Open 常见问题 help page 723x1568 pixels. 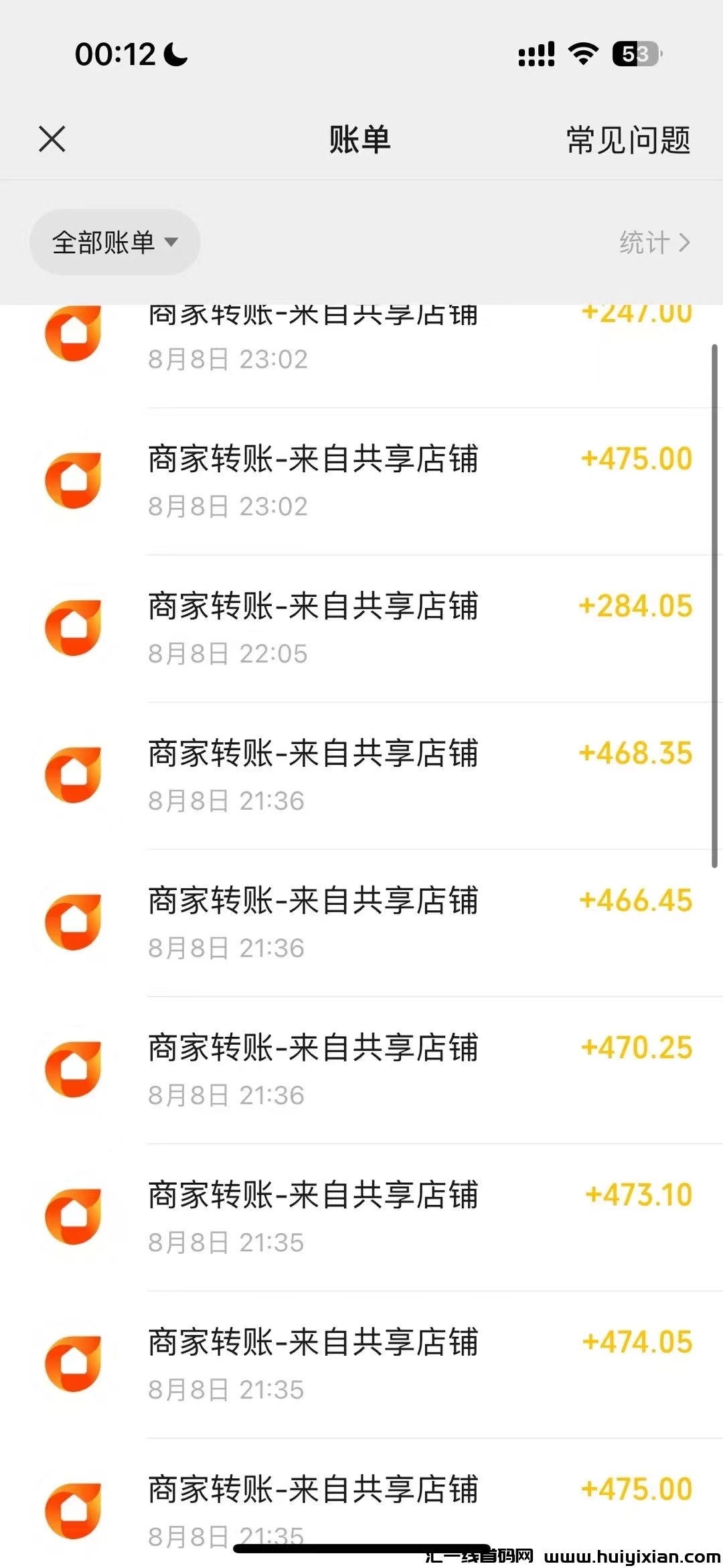628,140
